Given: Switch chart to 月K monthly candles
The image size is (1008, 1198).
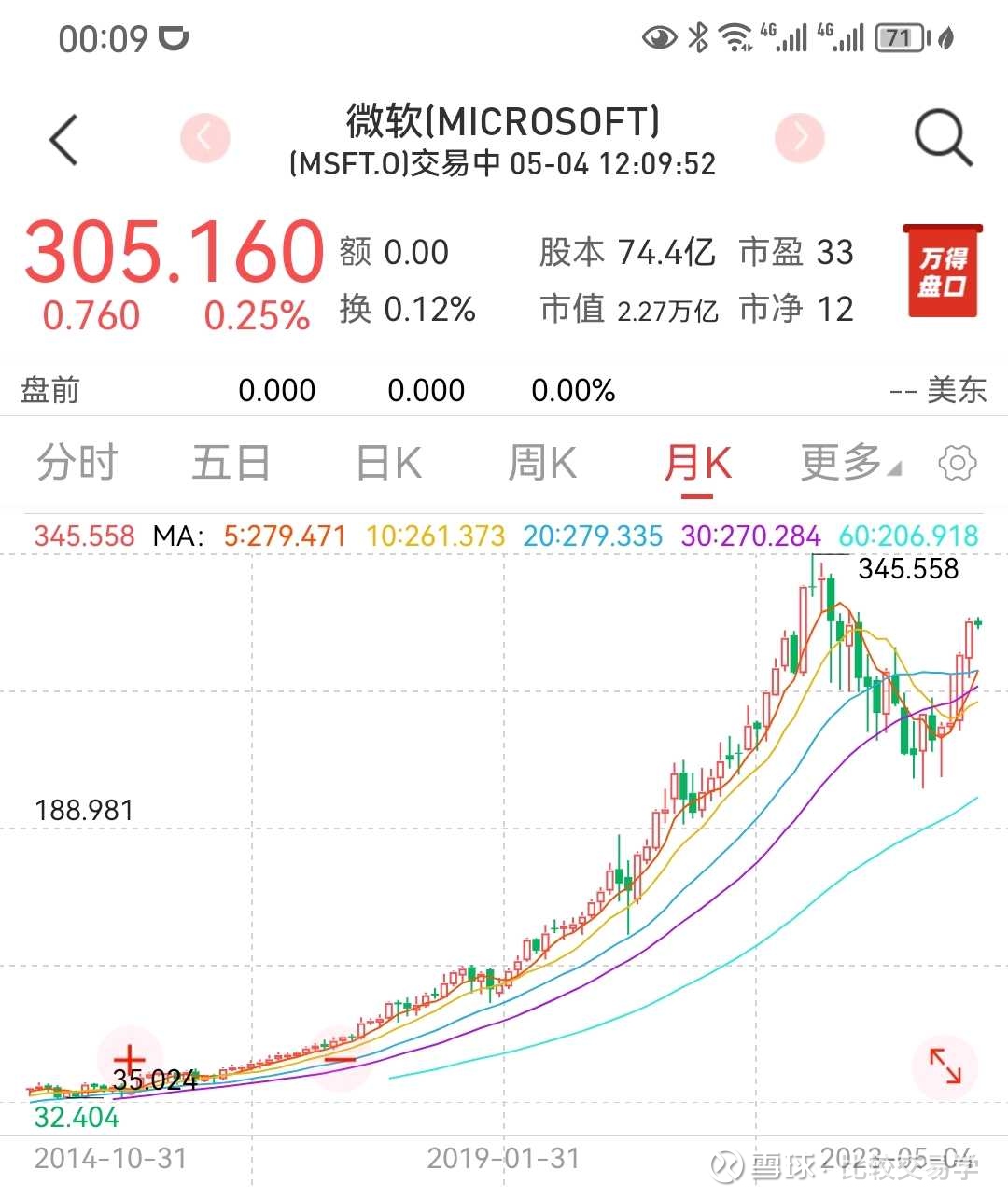Looking at the screenshot, I should 697,463.
